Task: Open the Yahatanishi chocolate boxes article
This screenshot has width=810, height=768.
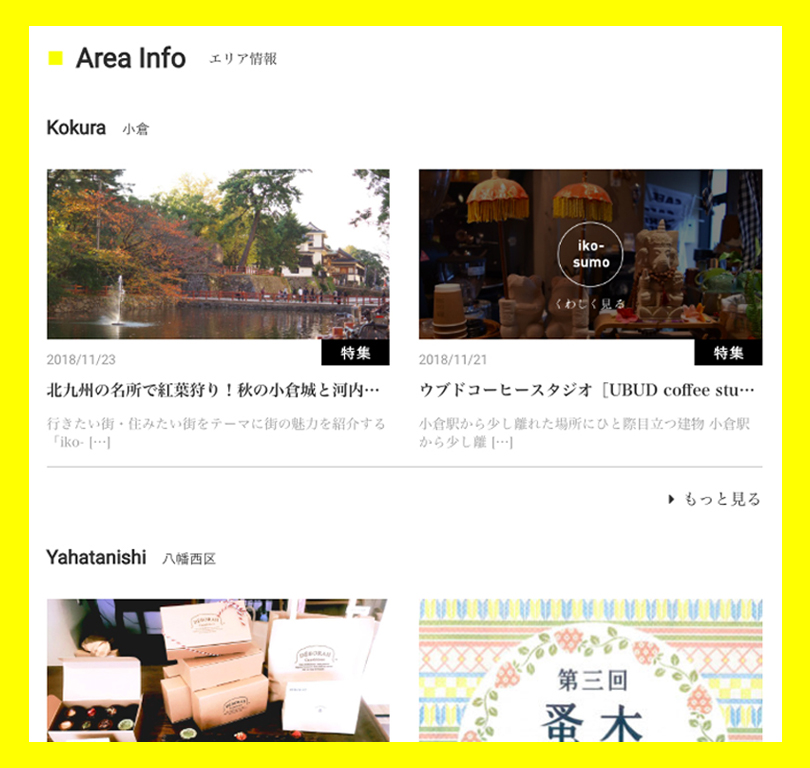Action: point(217,668)
